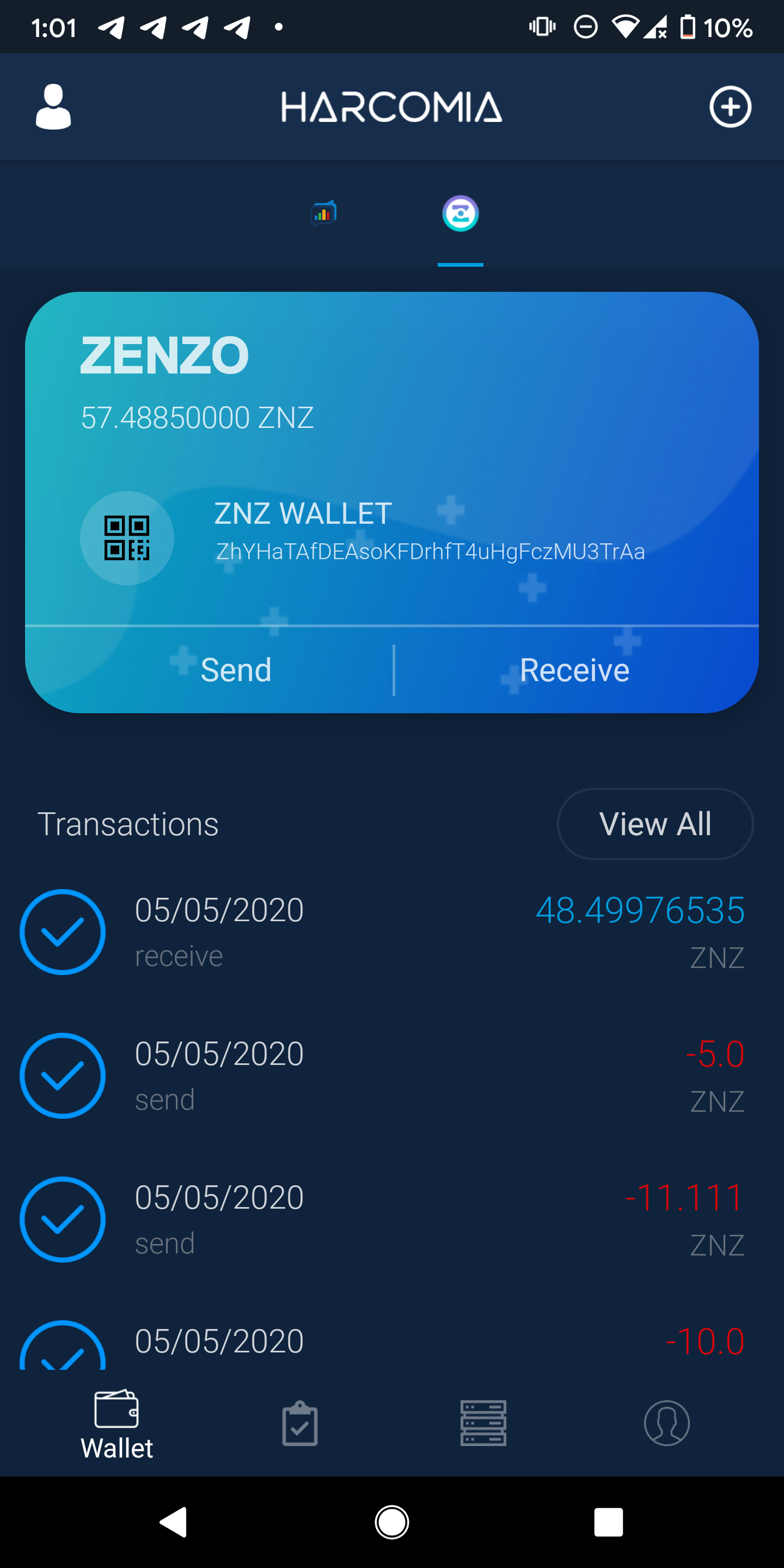
Task: Add a new wallet with plus icon
Action: [730, 107]
